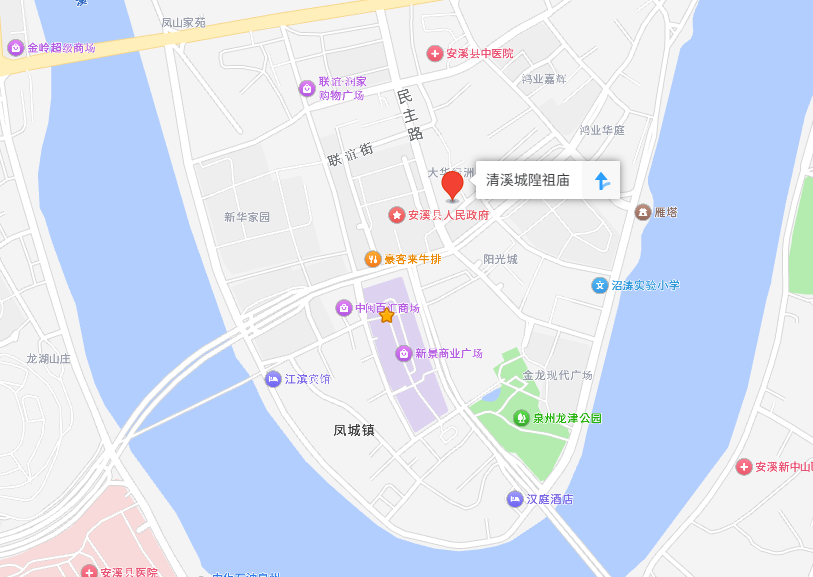Tap the 泉州龙津公园 park marker

[x=521, y=418]
